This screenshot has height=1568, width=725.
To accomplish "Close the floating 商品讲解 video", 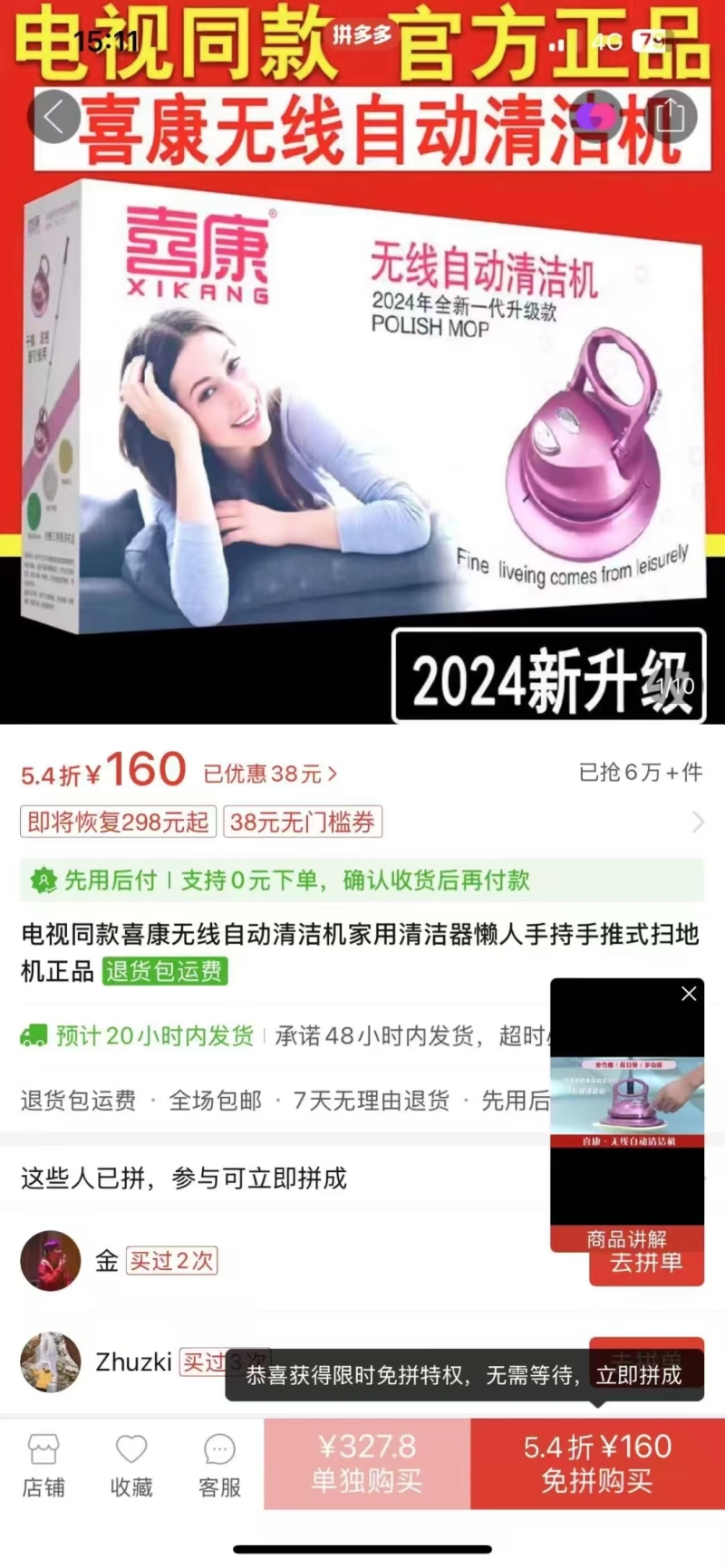I will (689, 994).
